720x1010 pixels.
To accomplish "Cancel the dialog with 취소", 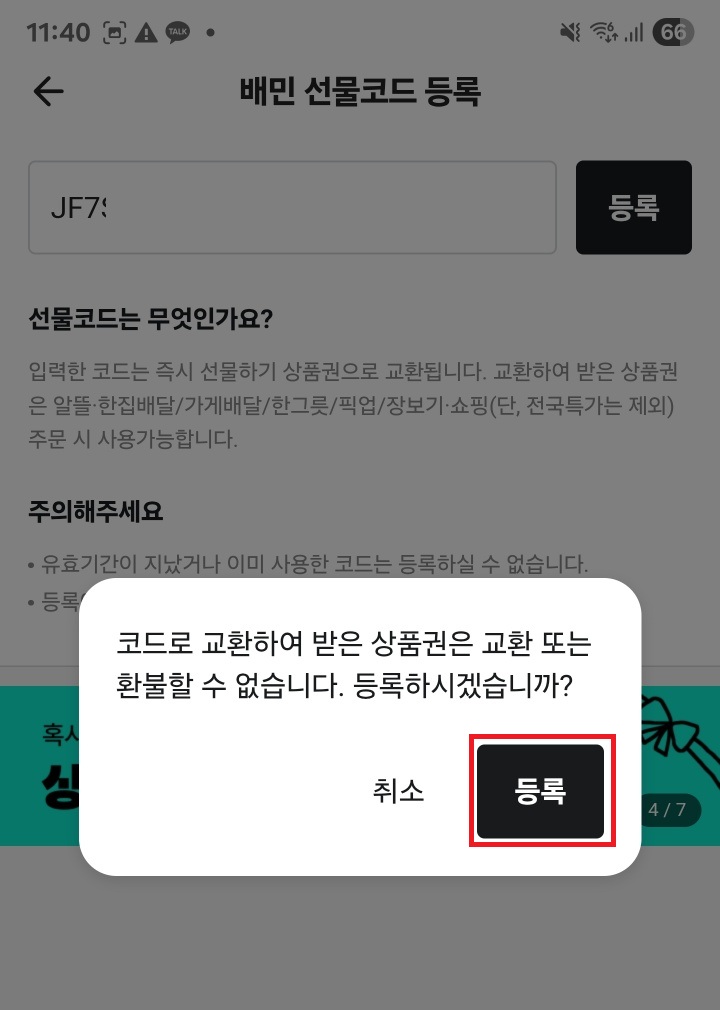I will coord(398,791).
